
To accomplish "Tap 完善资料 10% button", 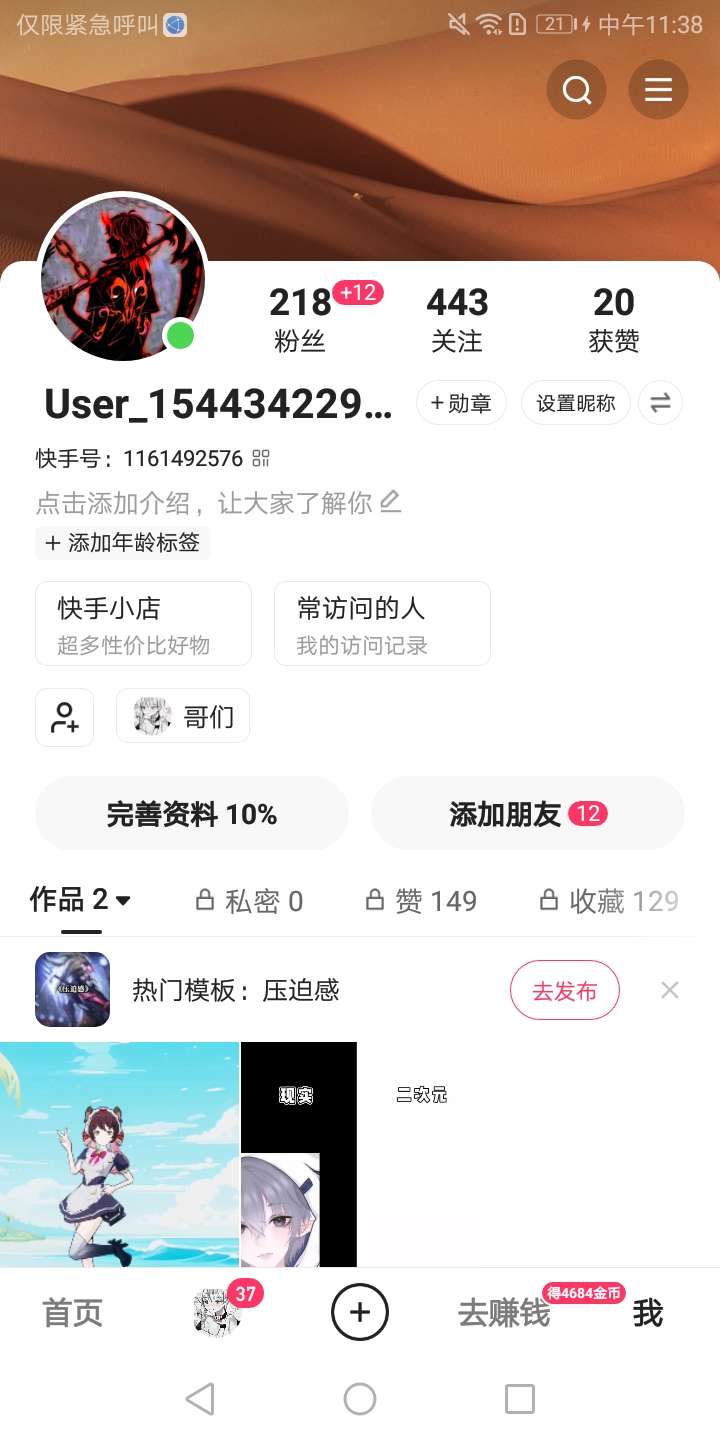I will click(192, 814).
